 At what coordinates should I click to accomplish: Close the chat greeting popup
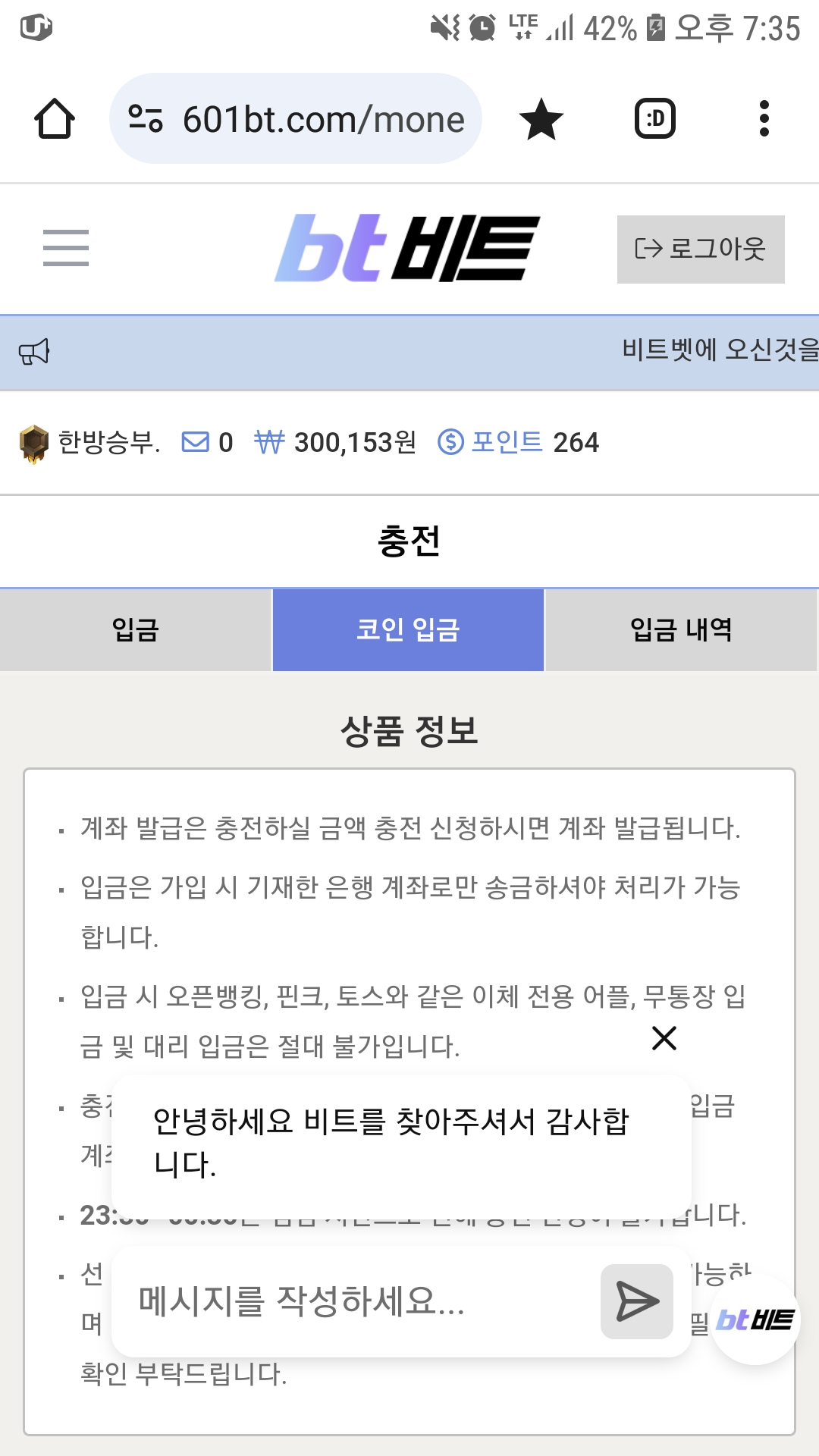(664, 1038)
